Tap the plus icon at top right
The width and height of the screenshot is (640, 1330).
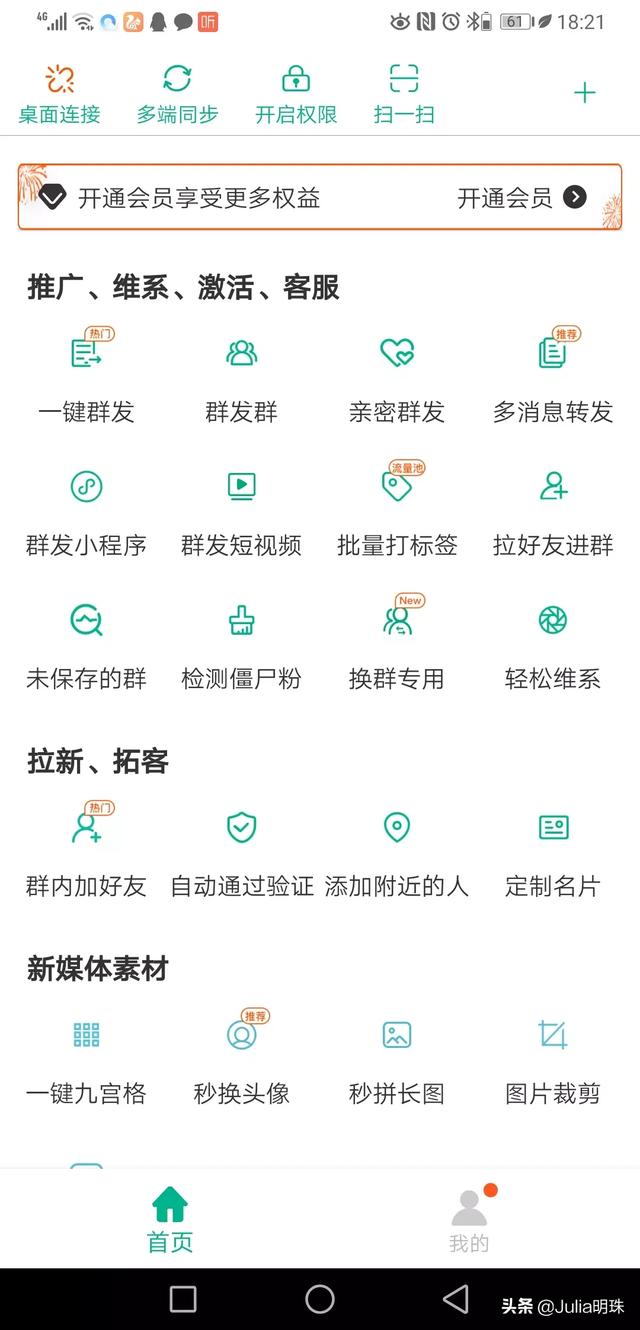pyautogui.click(x=584, y=94)
